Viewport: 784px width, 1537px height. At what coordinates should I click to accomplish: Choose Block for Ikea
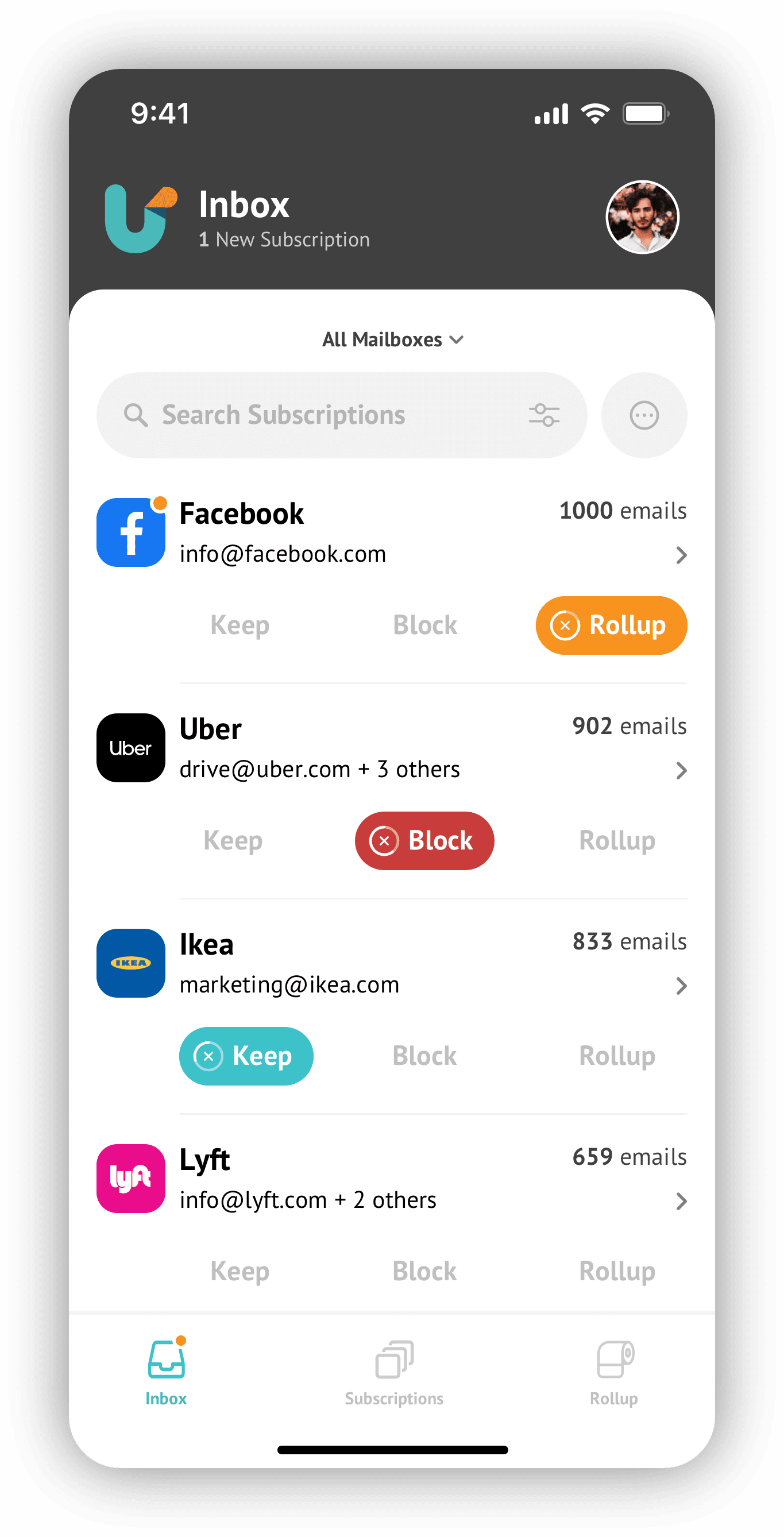(x=424, y=1056)
